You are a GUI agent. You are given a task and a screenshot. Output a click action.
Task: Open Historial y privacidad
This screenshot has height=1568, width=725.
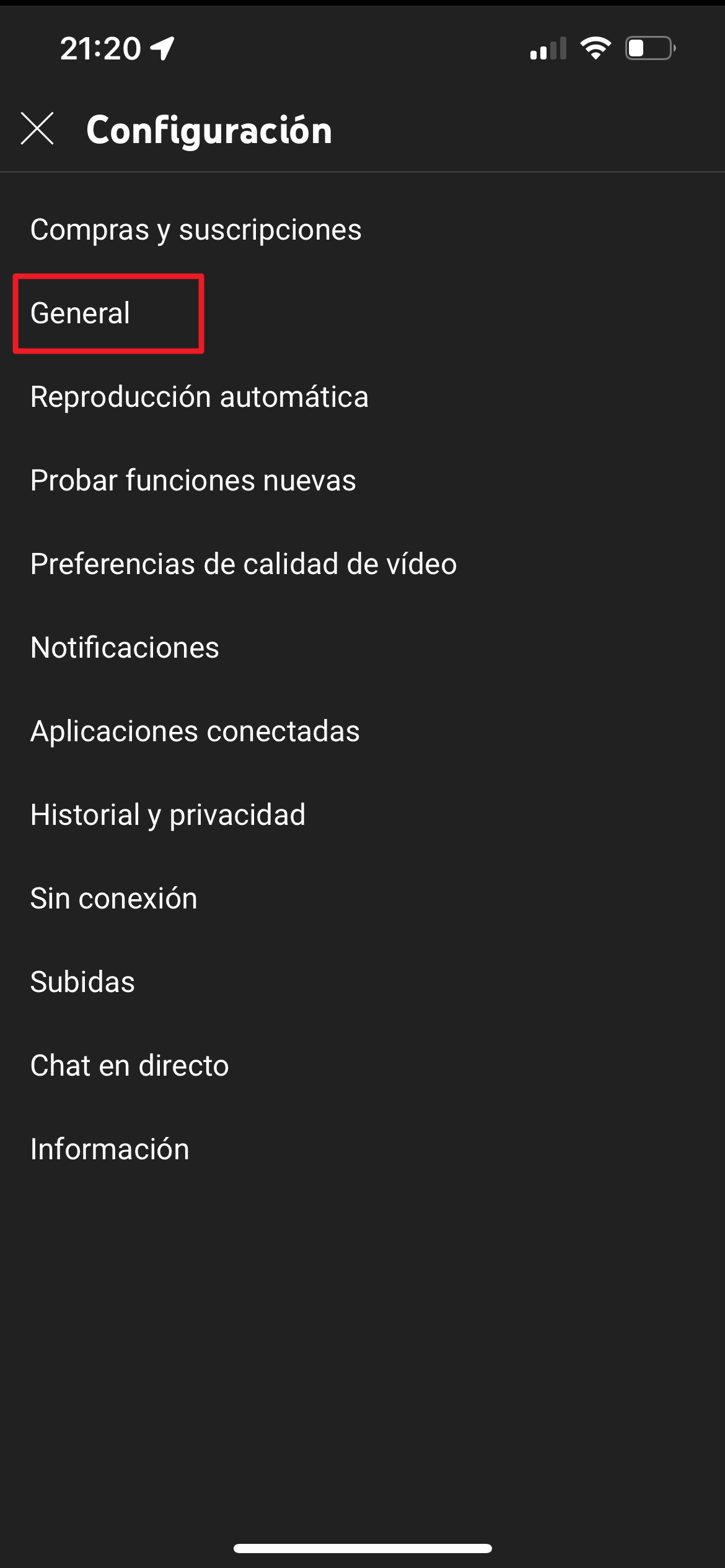point(362,815)
